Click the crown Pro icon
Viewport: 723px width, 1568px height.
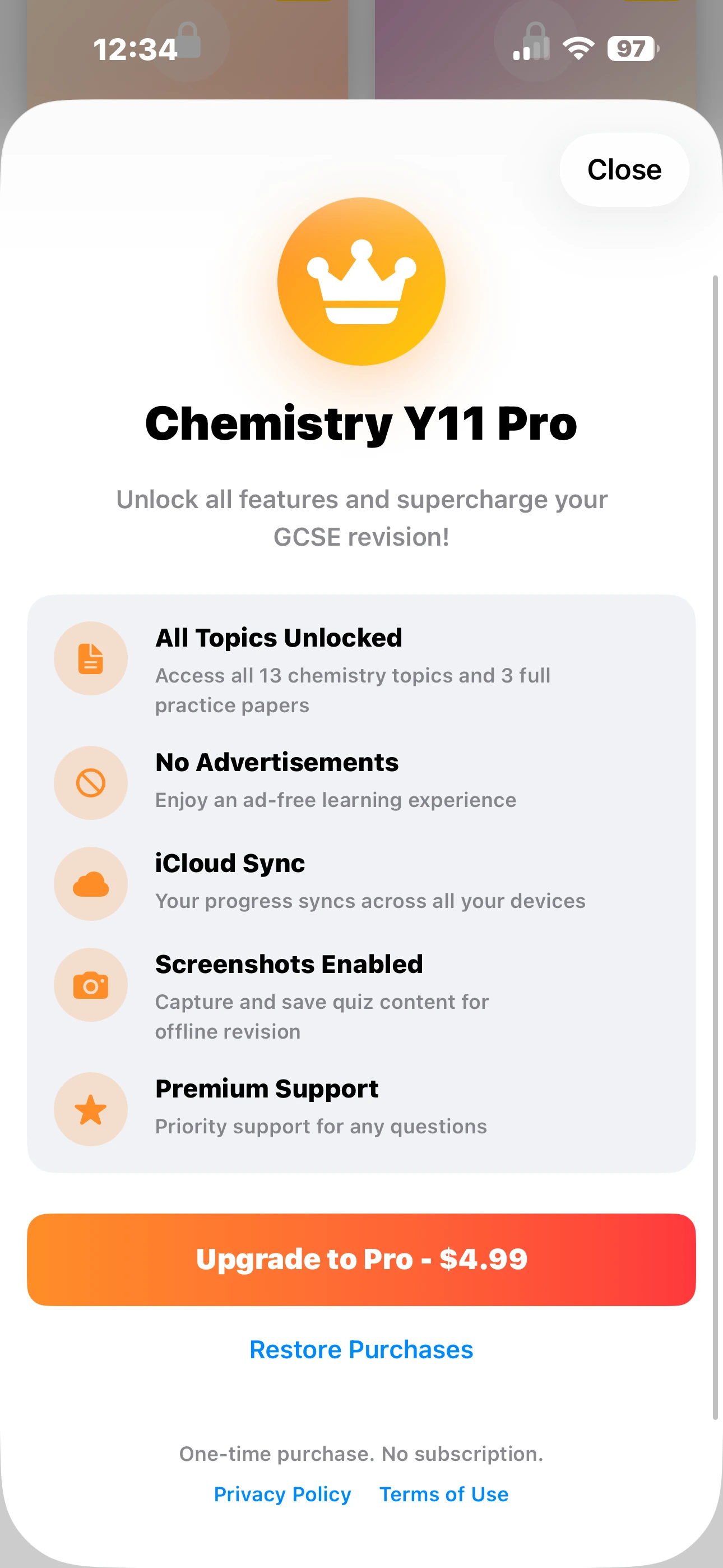coord(361,280)
